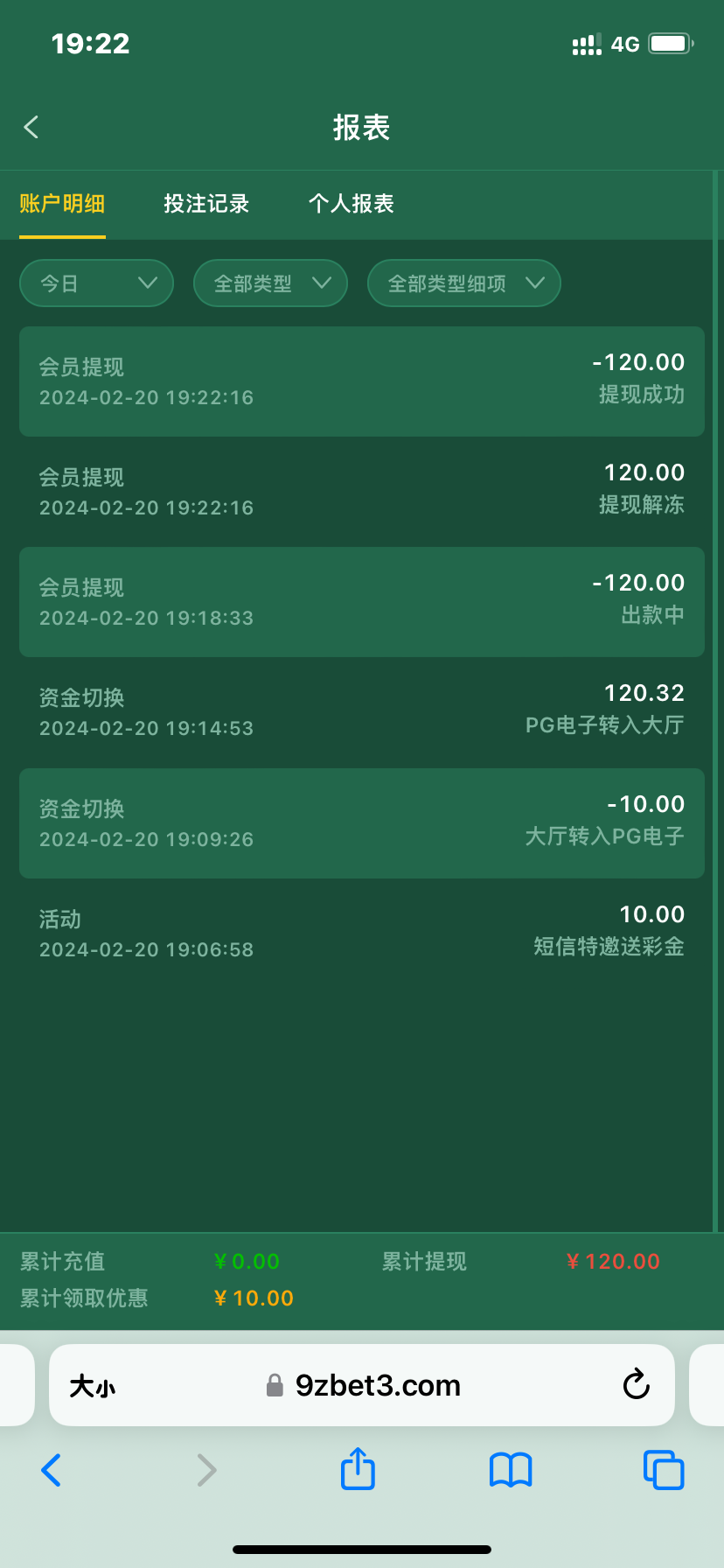Switch to the 个人报表 tab
This screenshot has width=724, height=1568.
352,204
